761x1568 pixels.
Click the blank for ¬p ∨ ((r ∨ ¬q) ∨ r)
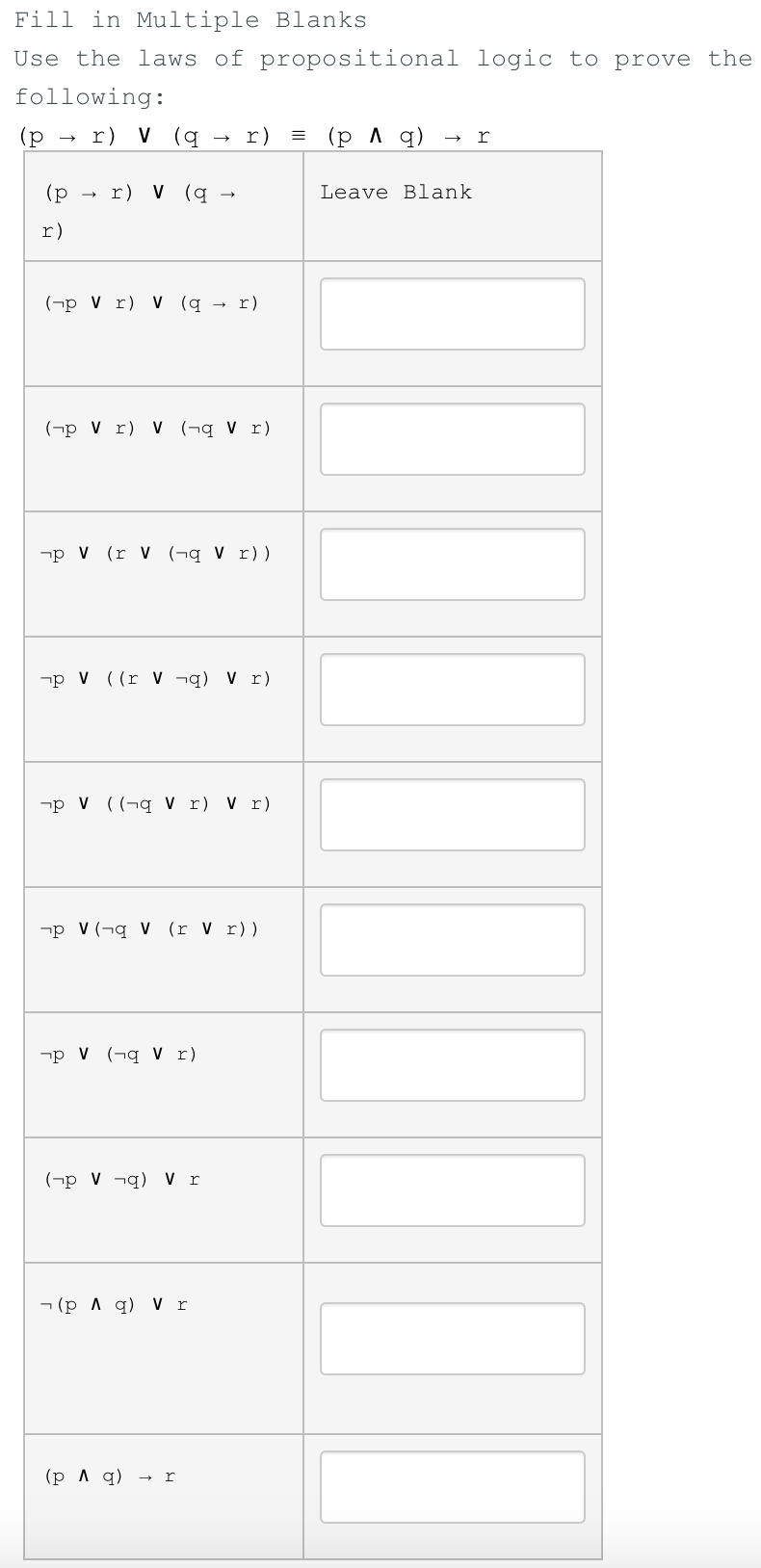coord(452,689)
